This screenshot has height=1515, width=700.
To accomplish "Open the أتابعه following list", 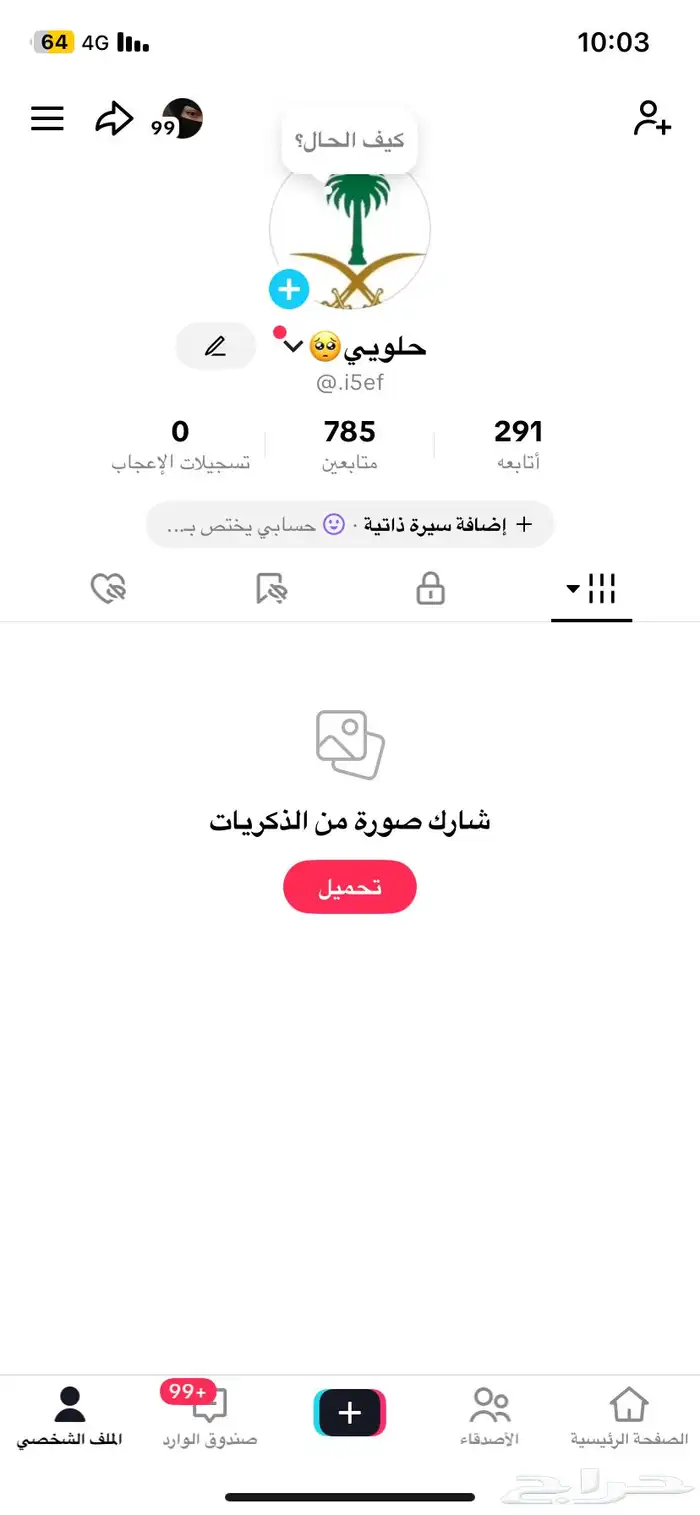I will [x=518, y=445].
